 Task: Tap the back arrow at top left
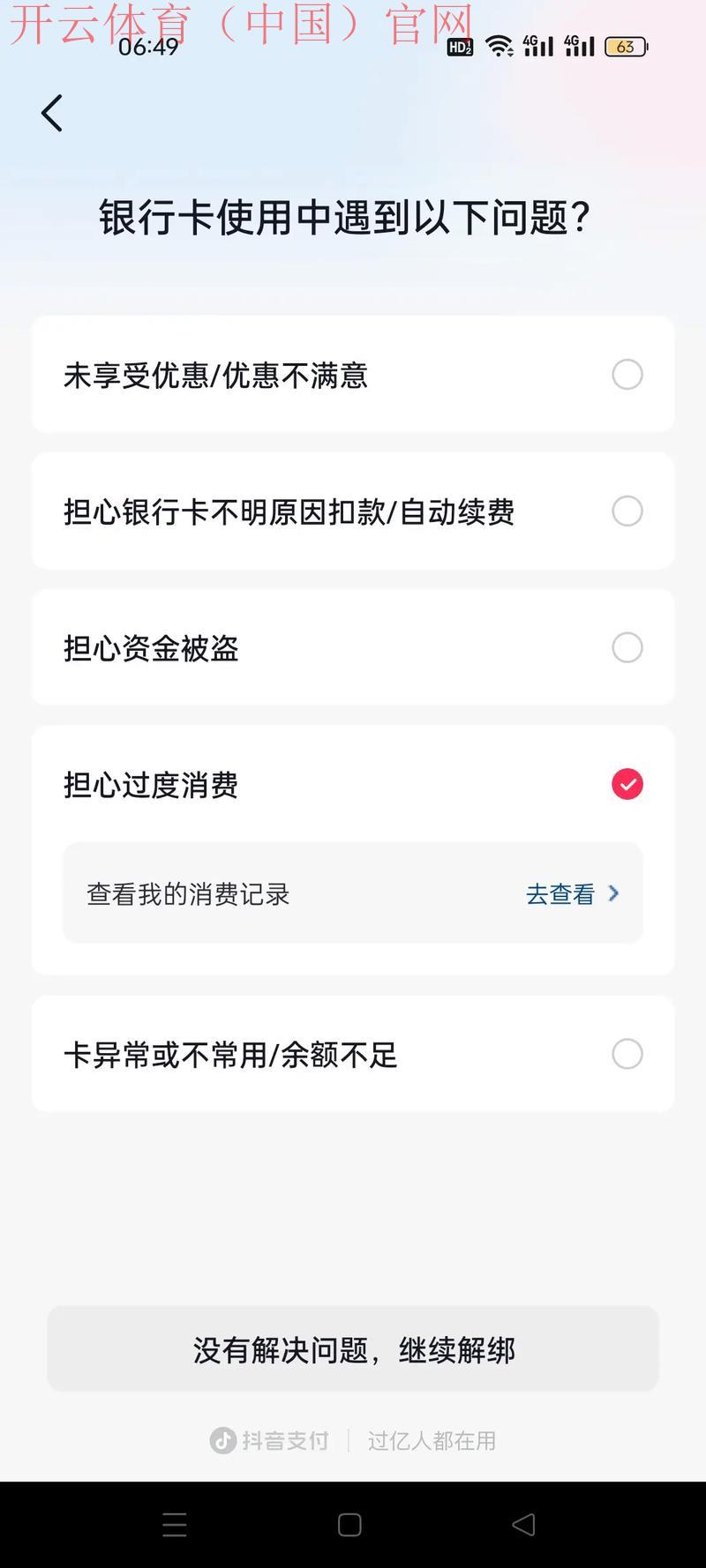[x=50, y=112]
